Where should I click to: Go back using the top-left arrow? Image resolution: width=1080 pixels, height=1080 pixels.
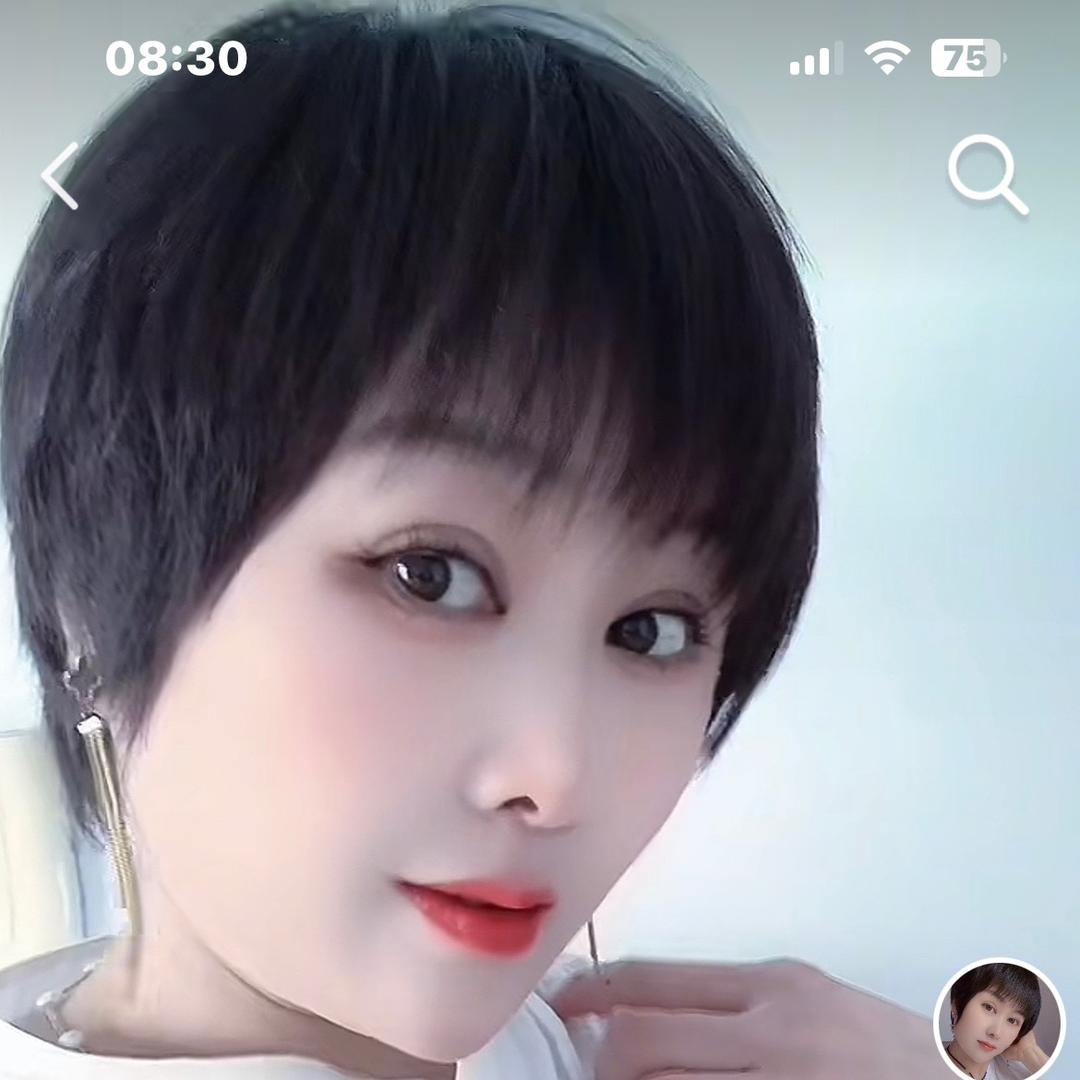click(x=60, y=176)
